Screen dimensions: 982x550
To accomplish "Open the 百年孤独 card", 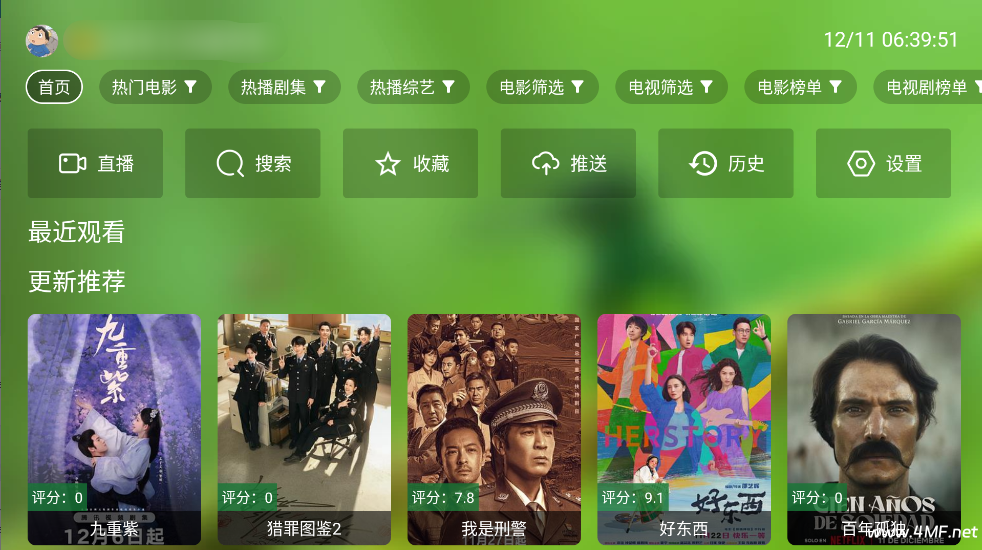I will [873, 430].
